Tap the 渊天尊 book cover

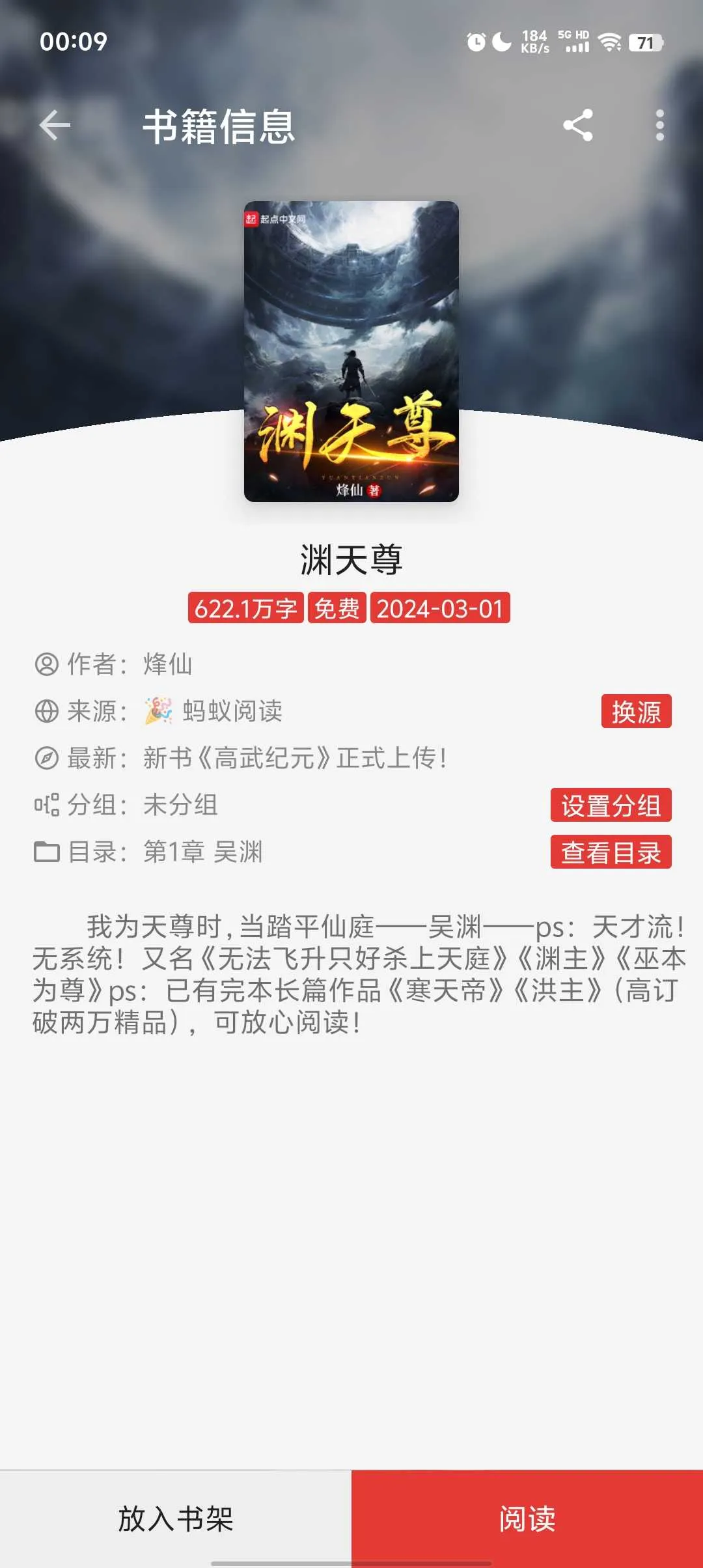351,352
